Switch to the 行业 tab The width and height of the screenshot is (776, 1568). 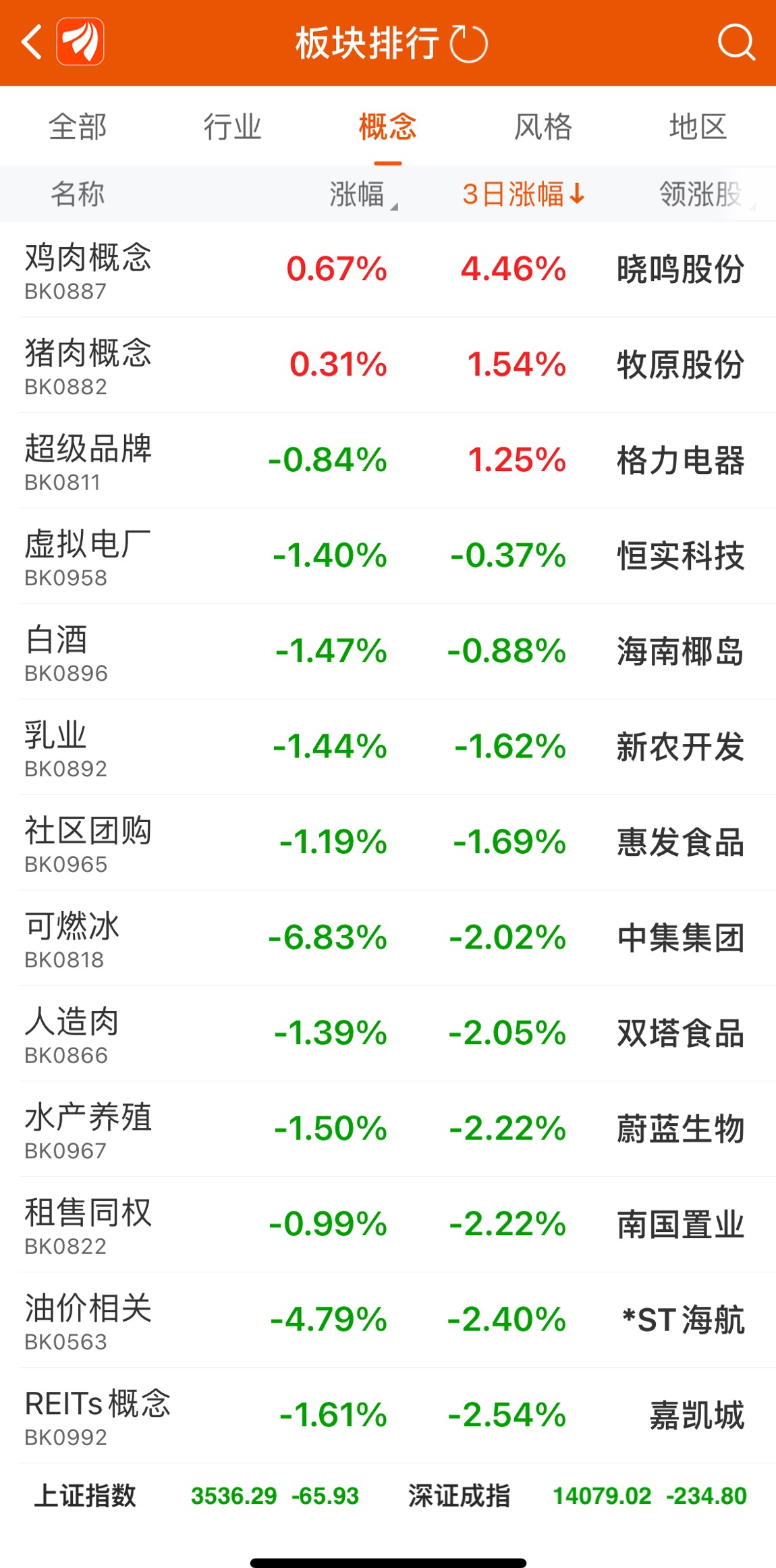pos(232,127)
